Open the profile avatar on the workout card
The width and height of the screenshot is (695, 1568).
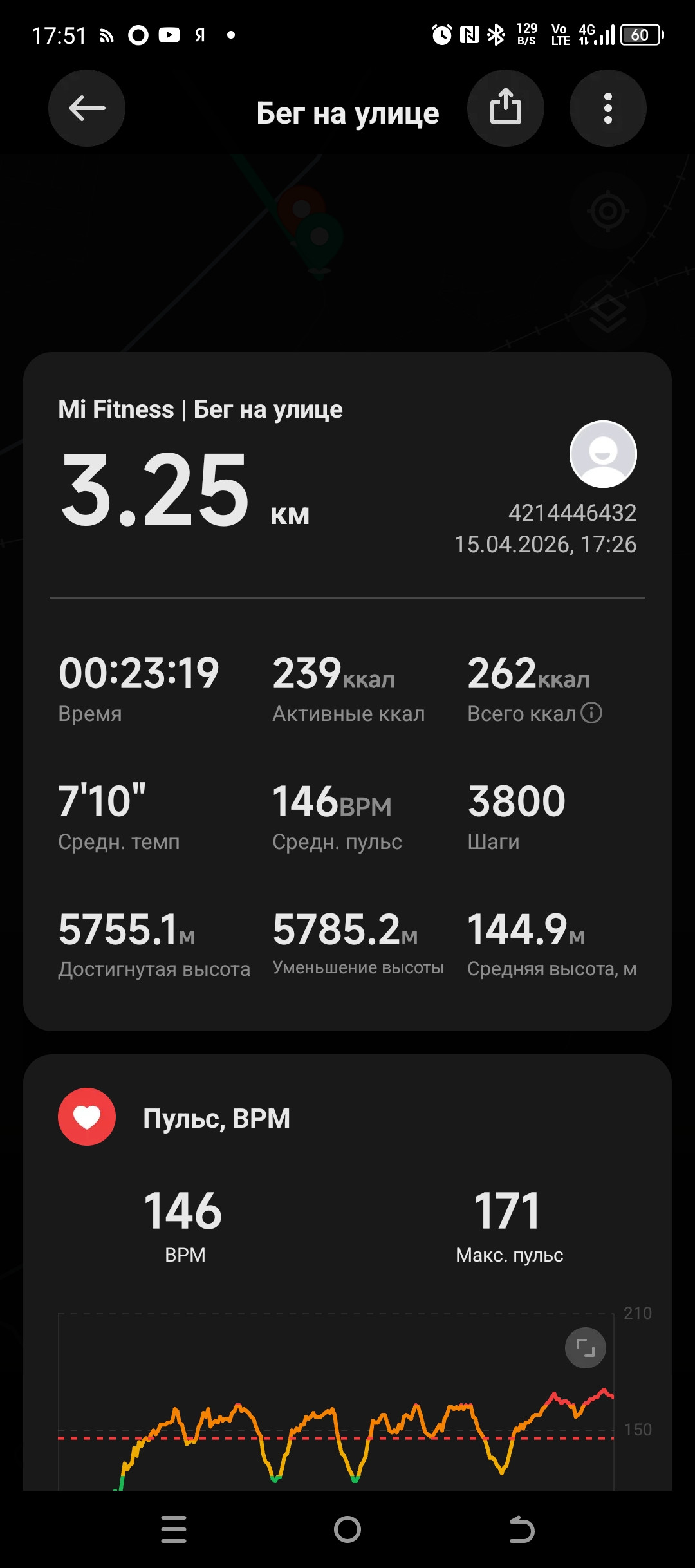603,454
